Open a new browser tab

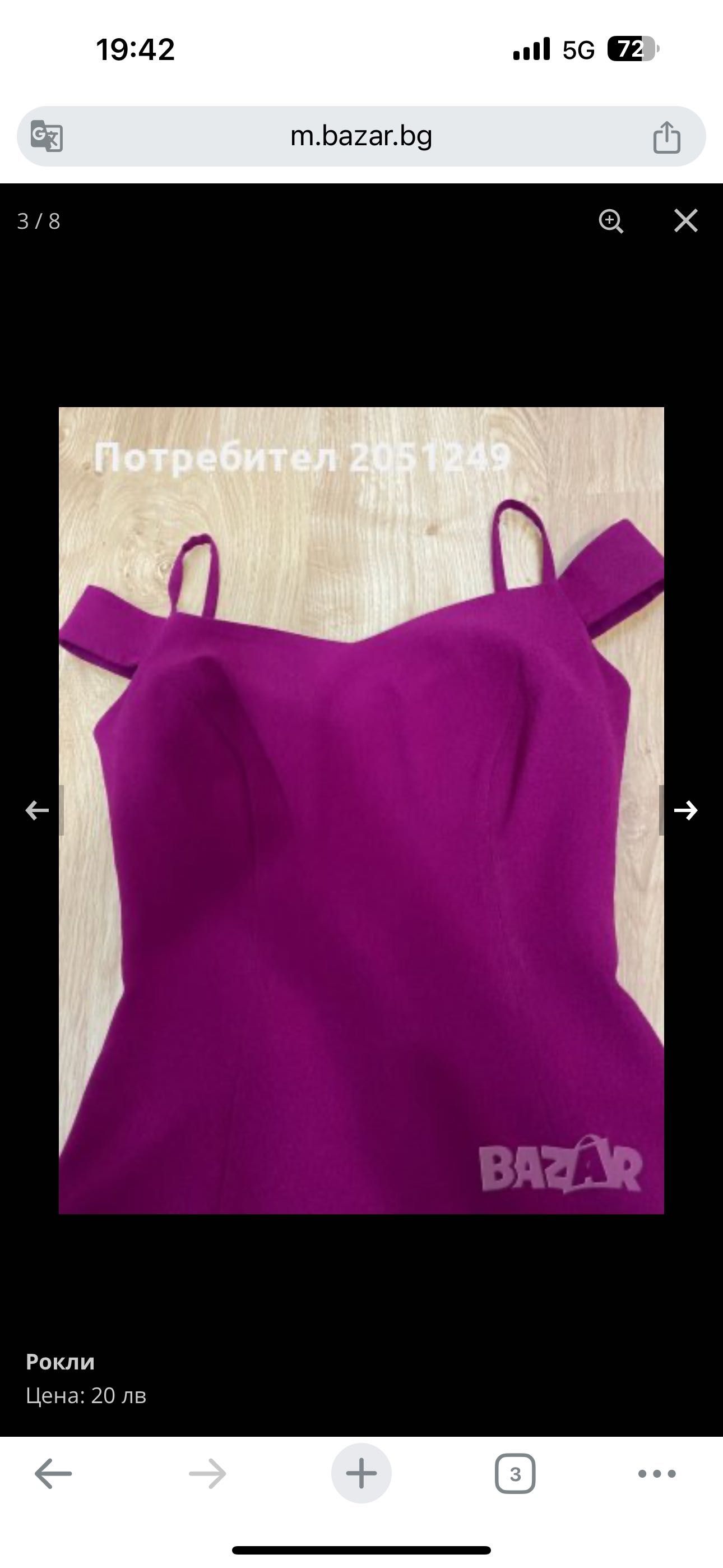[x=361, y=1474]
